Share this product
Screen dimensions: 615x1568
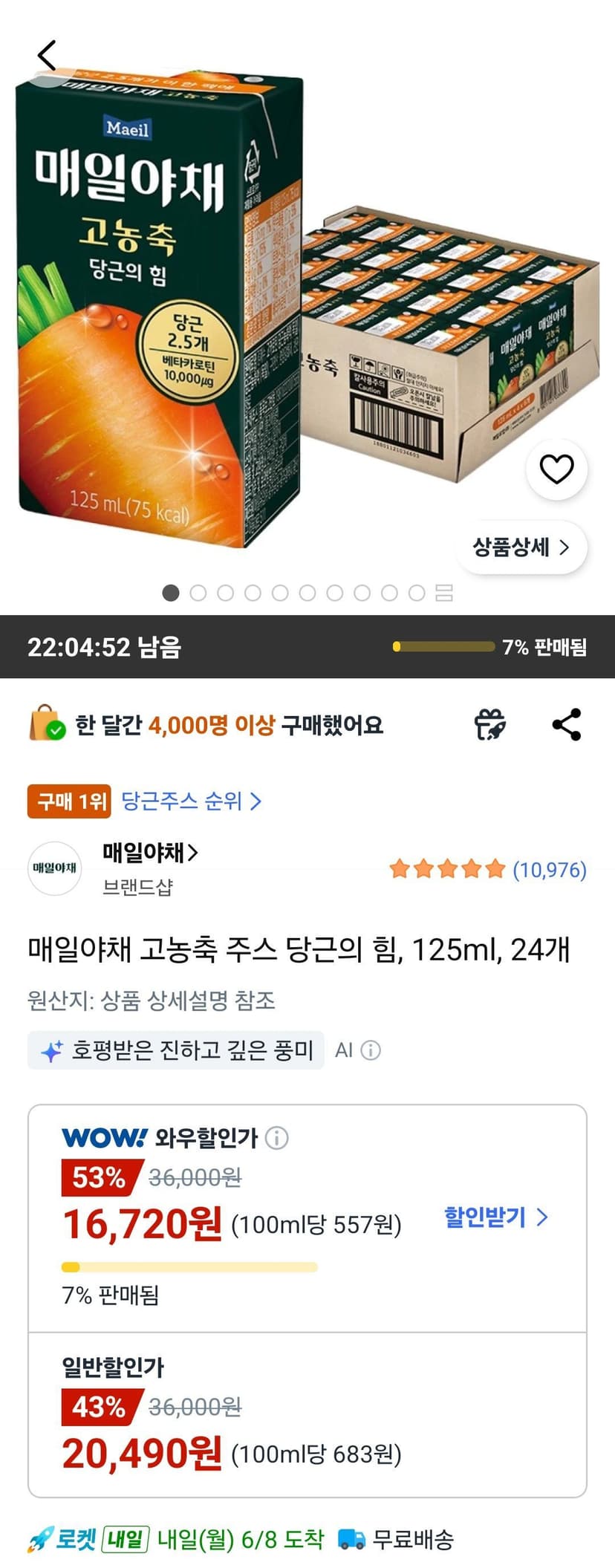click(567, 724)
